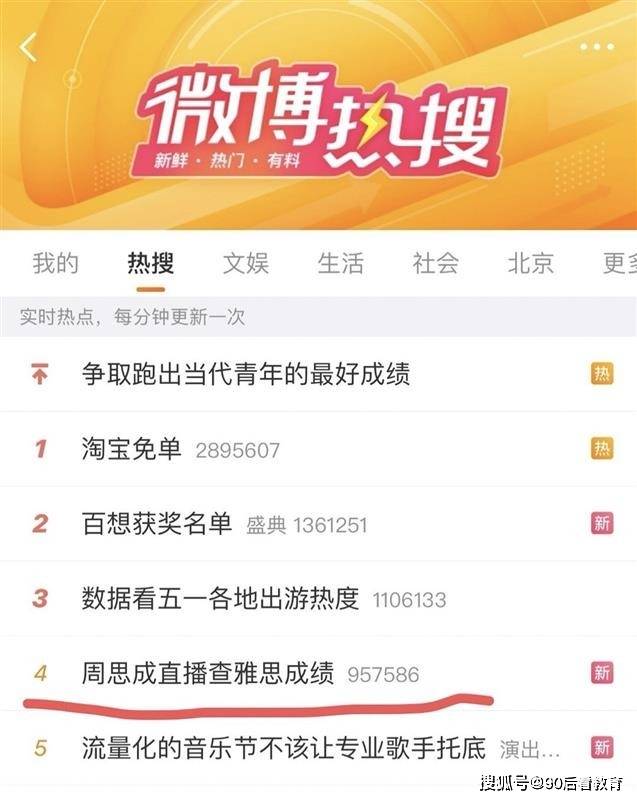Open the 生活 tab
Viewport: 637px width, 800px height.
340,264
